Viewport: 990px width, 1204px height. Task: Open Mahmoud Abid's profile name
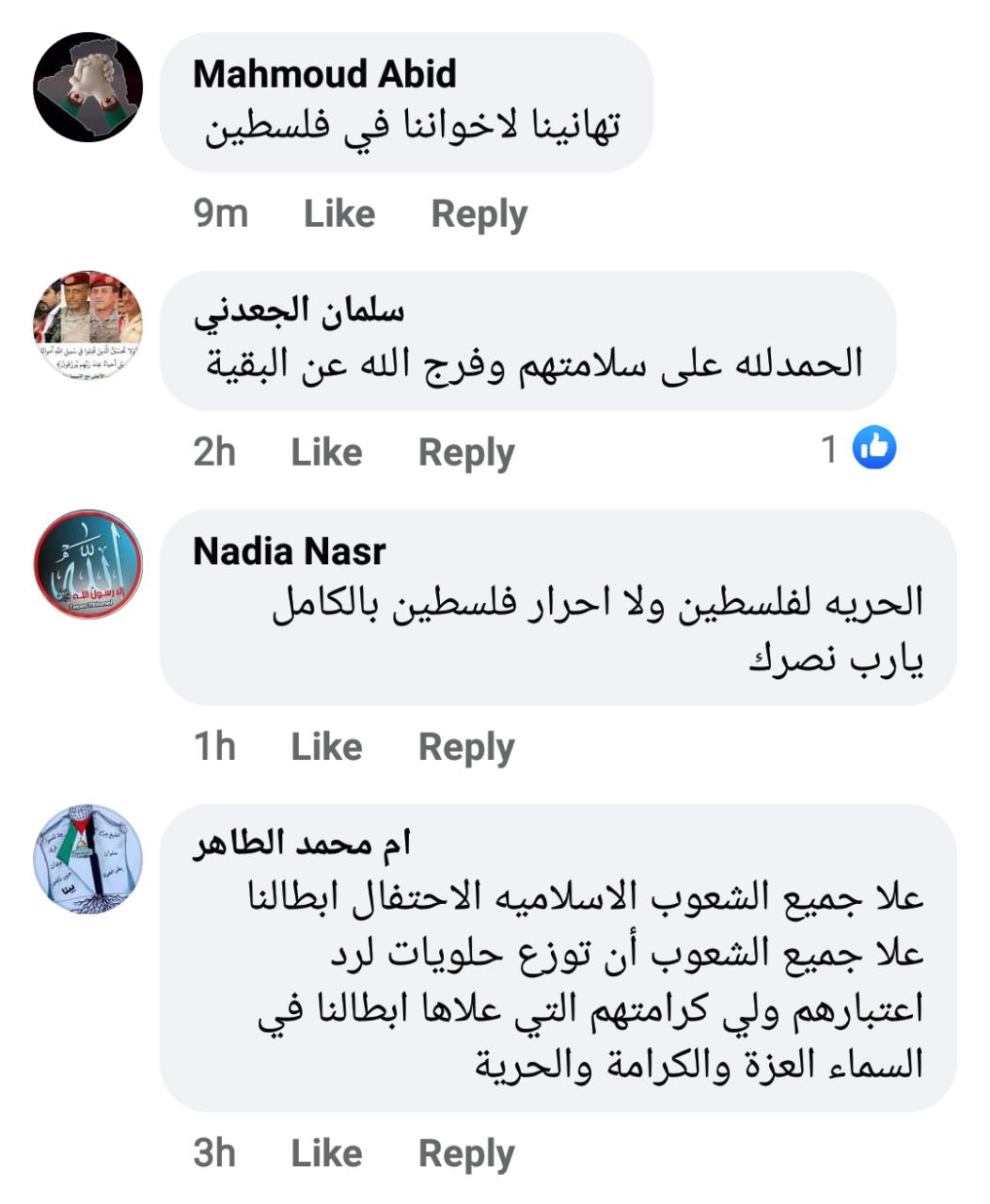point(324,73)
